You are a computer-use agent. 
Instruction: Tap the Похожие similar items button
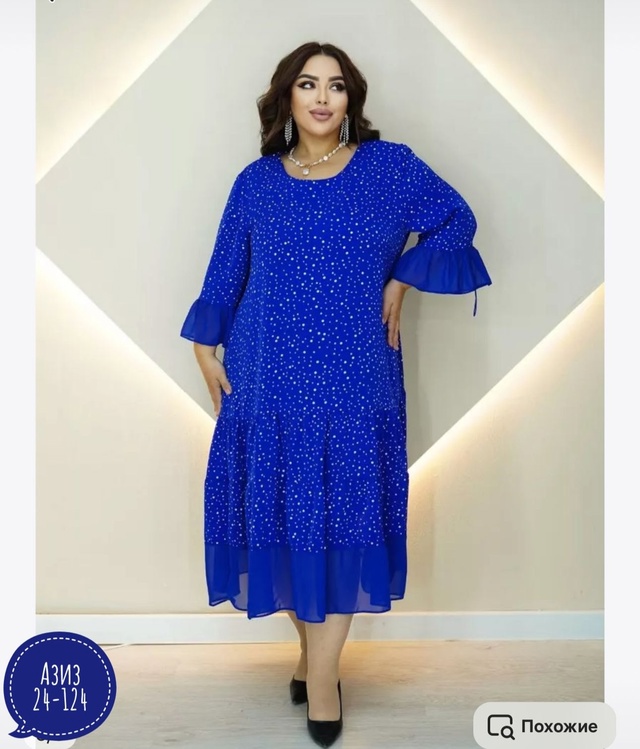coord(545,726)
